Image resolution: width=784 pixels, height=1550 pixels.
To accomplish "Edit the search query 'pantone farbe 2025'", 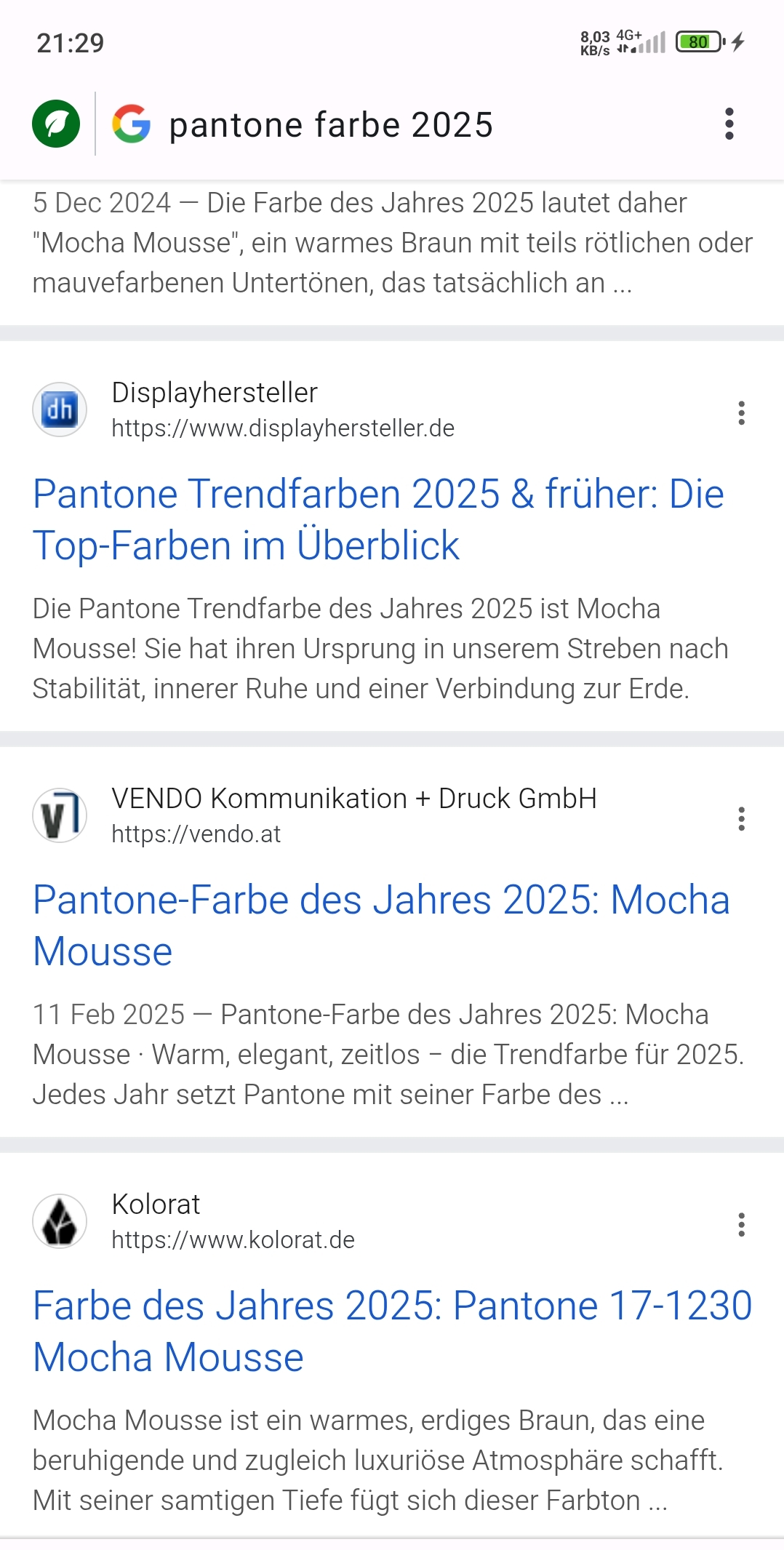I will pos(331,124).
